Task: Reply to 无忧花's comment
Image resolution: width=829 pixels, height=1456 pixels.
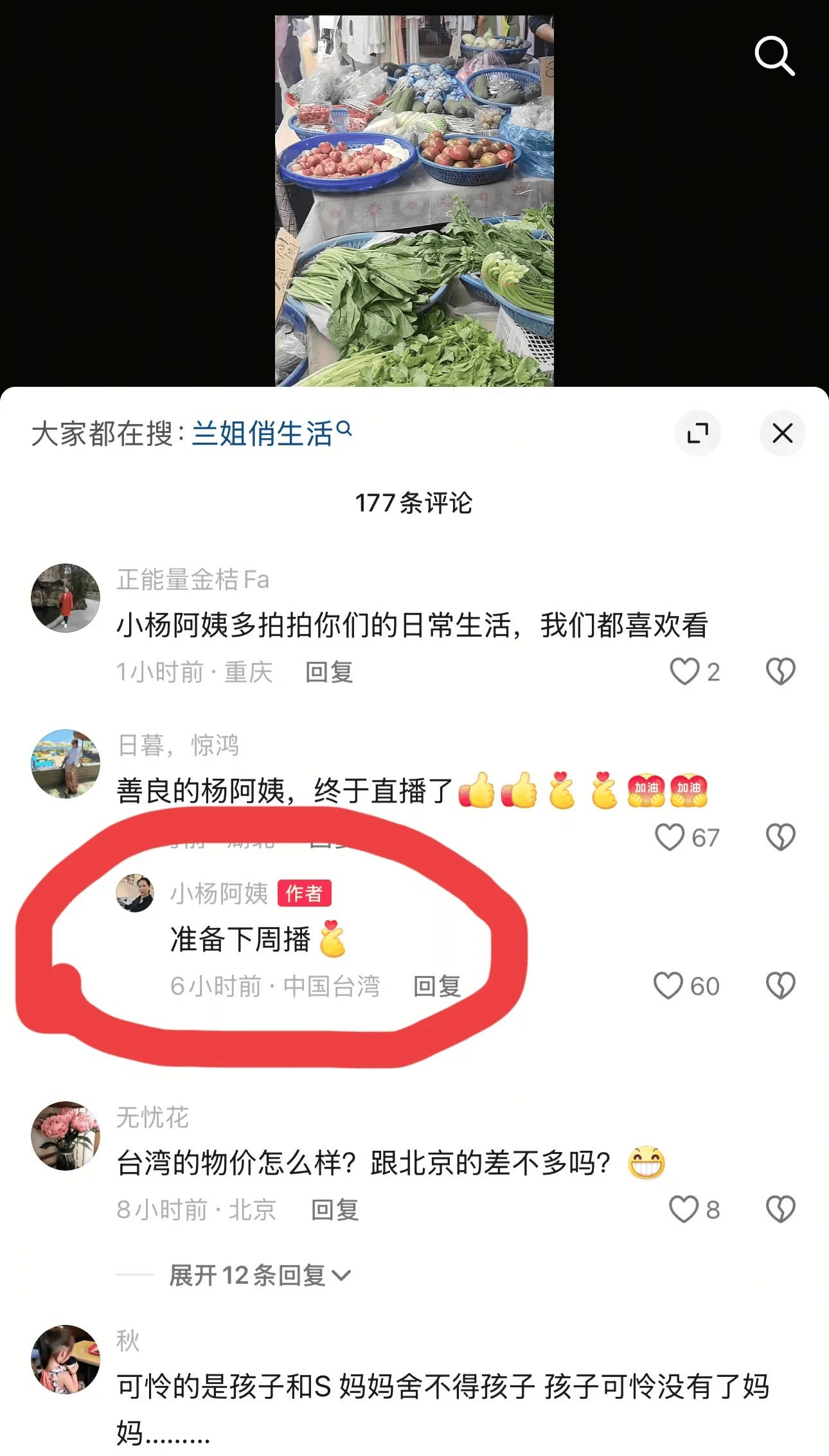Action: coord(335,1210)
